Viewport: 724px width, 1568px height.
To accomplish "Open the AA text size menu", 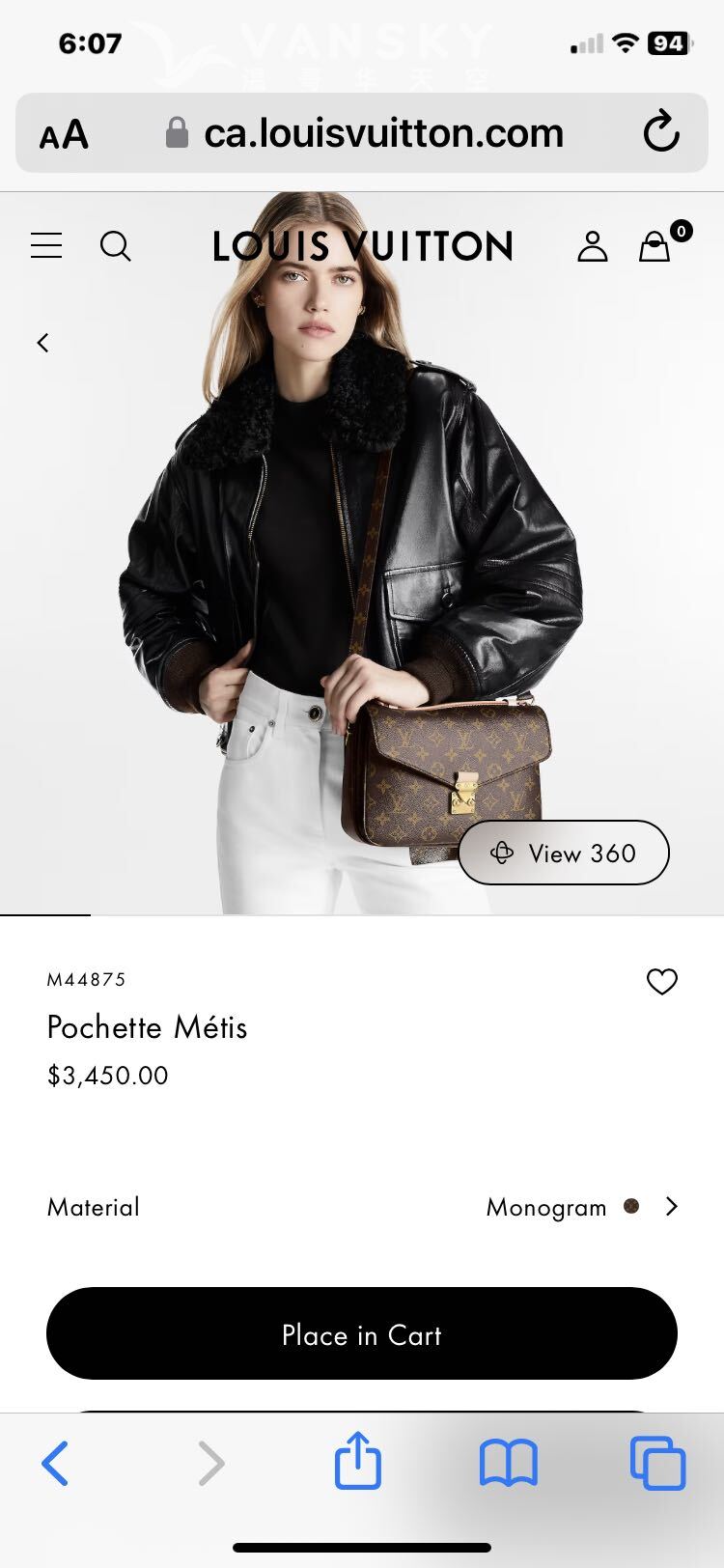I will click(64, 134).
